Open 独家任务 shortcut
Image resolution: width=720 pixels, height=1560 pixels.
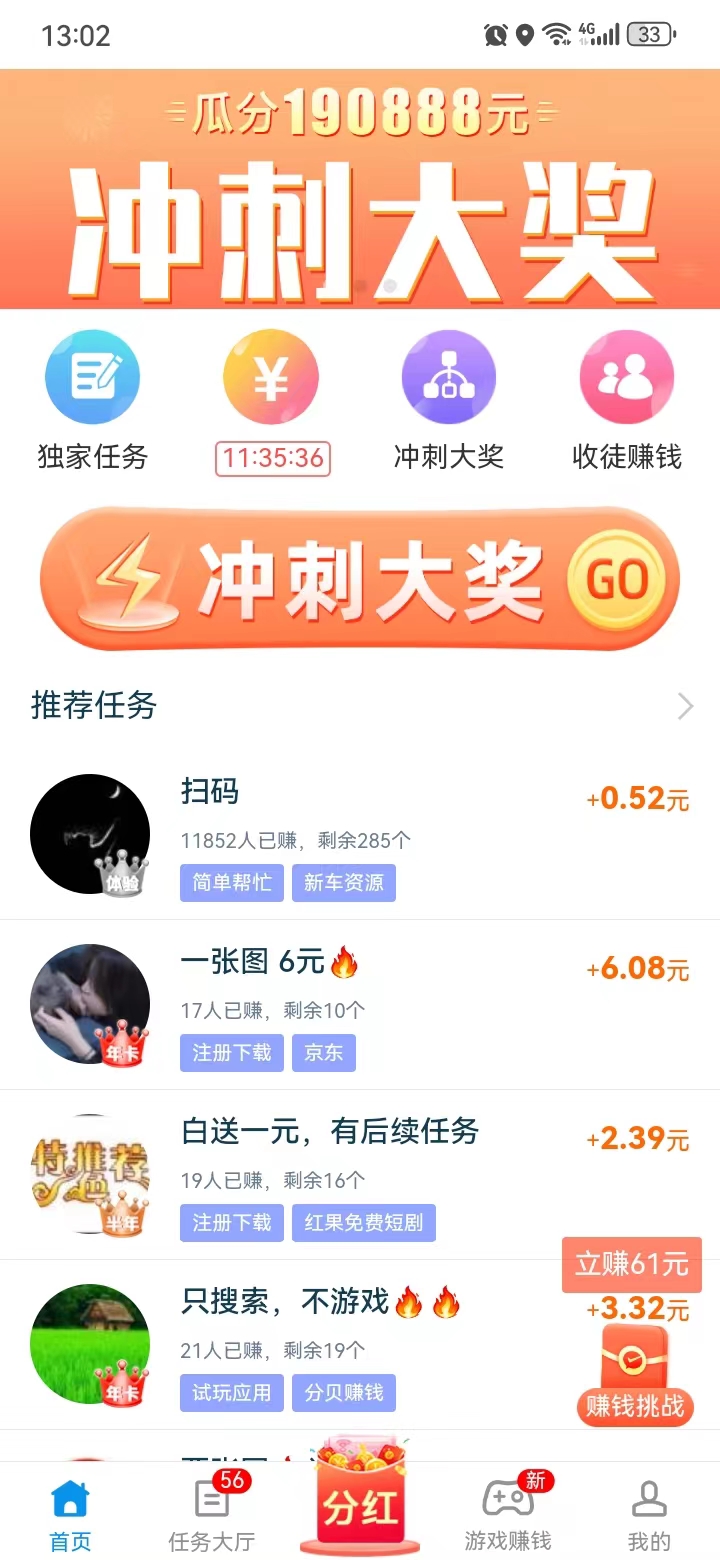[92, 400]
